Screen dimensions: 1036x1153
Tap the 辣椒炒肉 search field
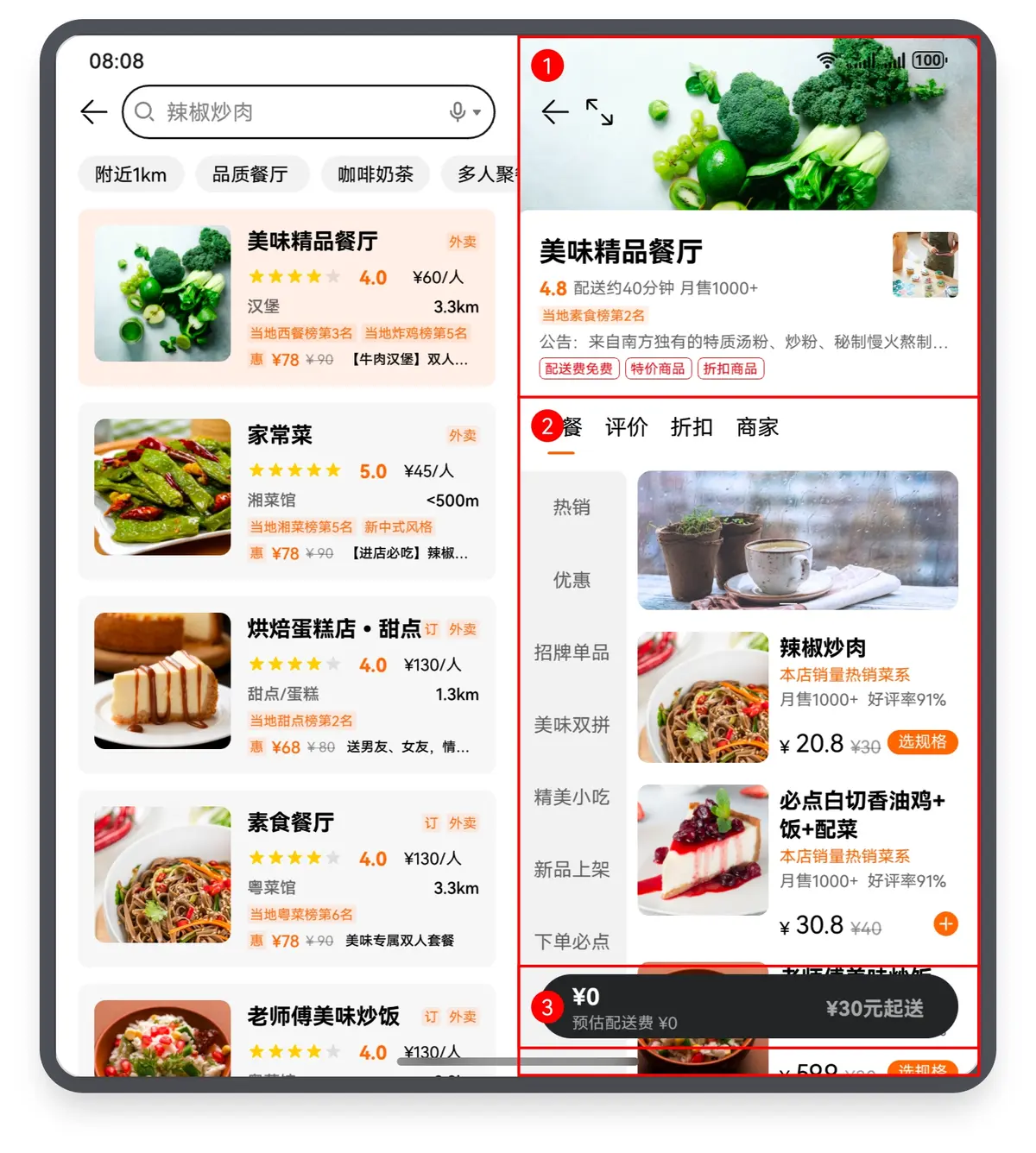point(294,112)
